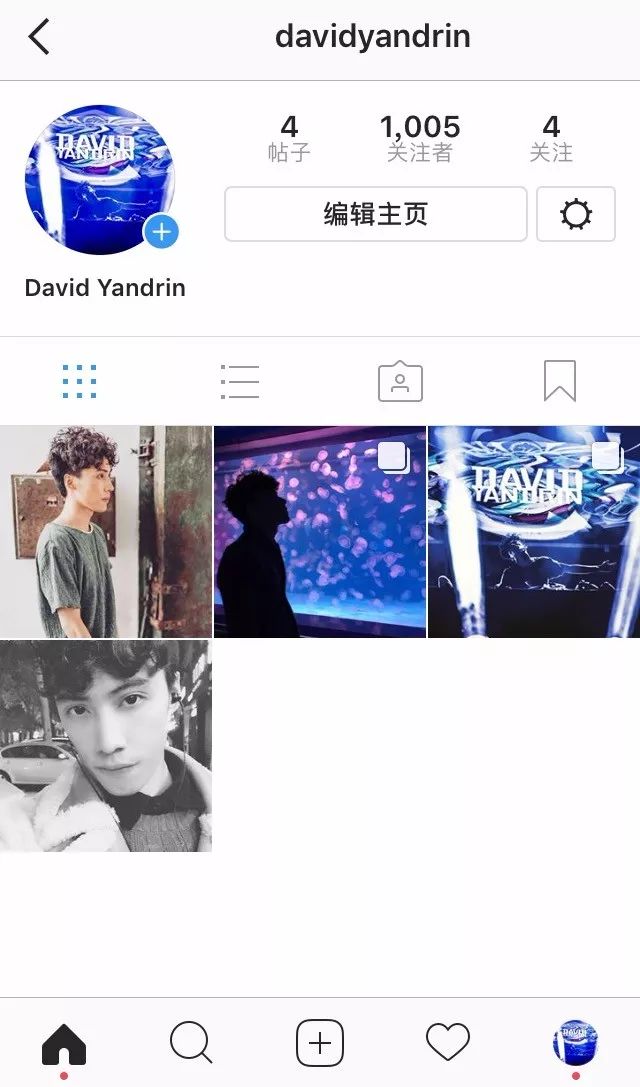Tap 编辑主页 to edit profile

(x=375, y=214)
